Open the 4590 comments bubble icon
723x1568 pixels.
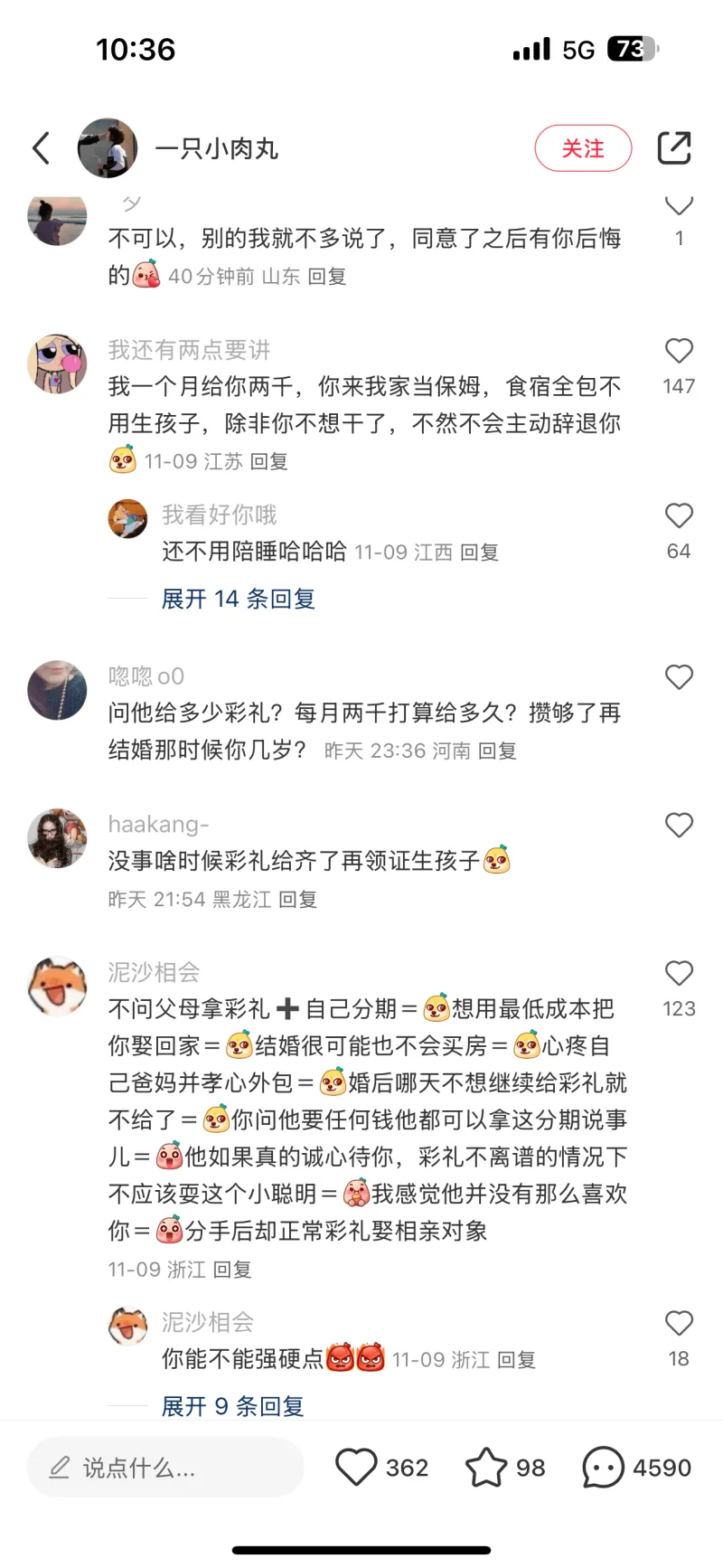[604, 1468]
